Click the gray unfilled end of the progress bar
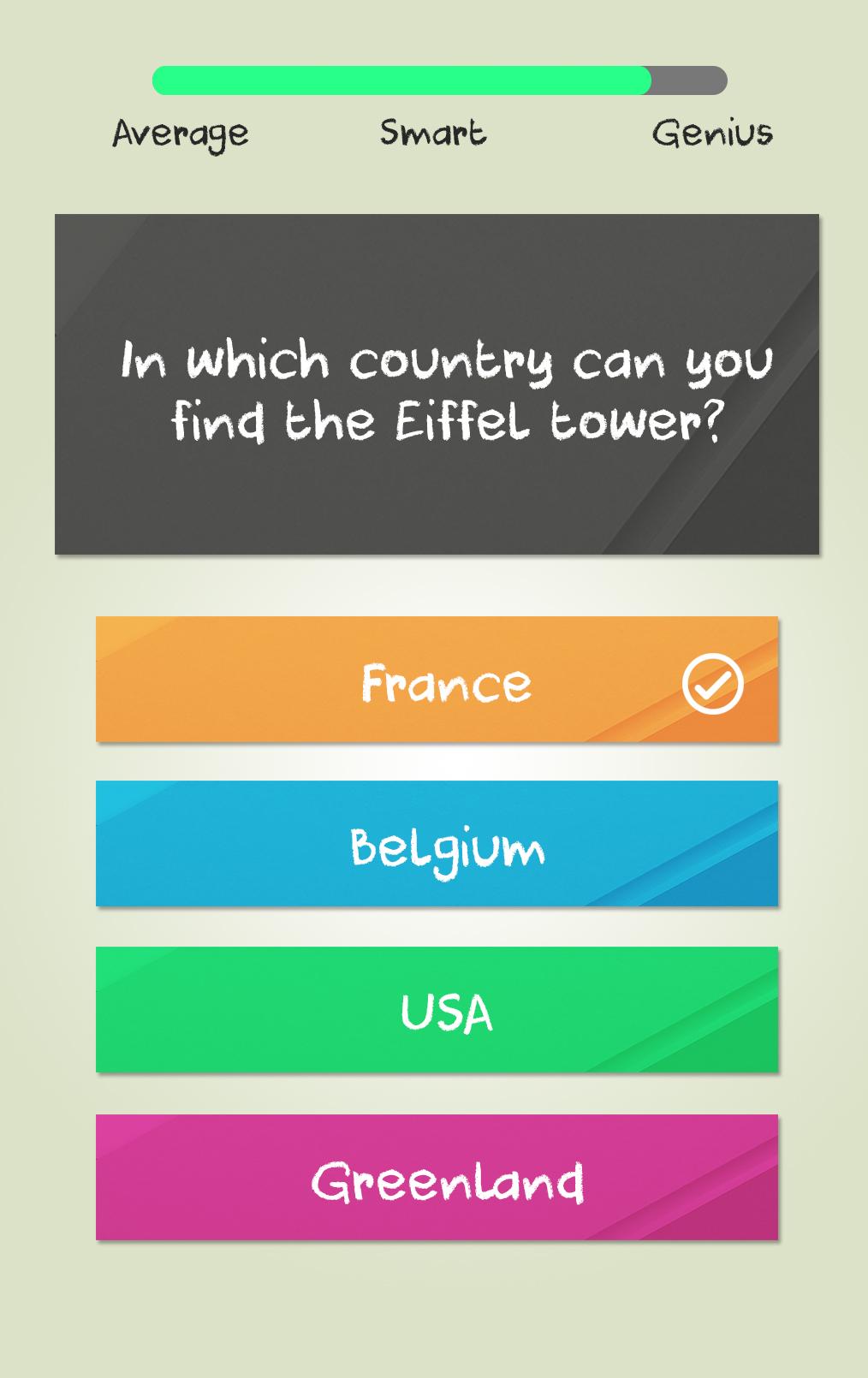868x1378 pixels. tap(685, 81)
